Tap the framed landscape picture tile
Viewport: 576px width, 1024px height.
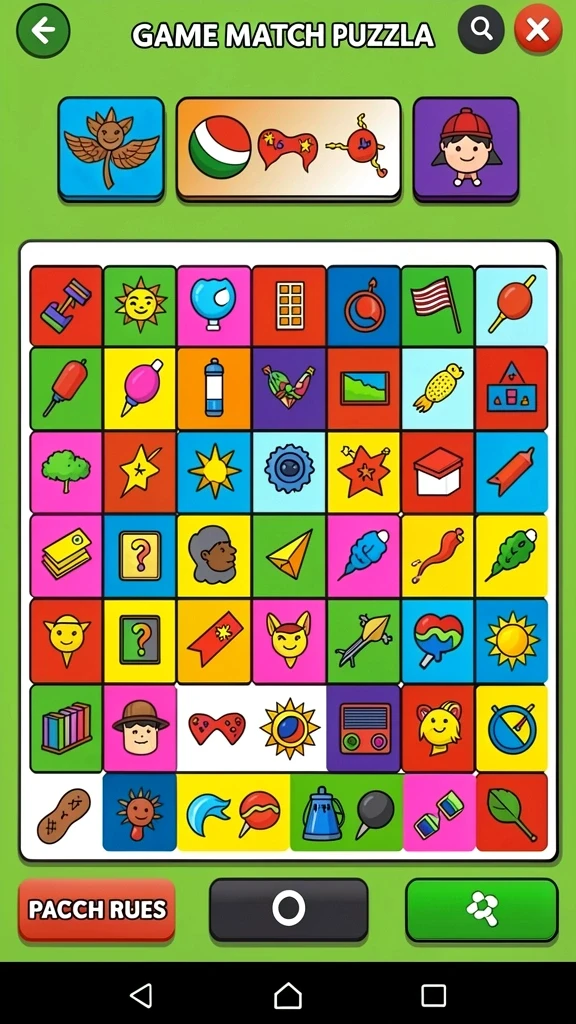click(x=364, y=389)
